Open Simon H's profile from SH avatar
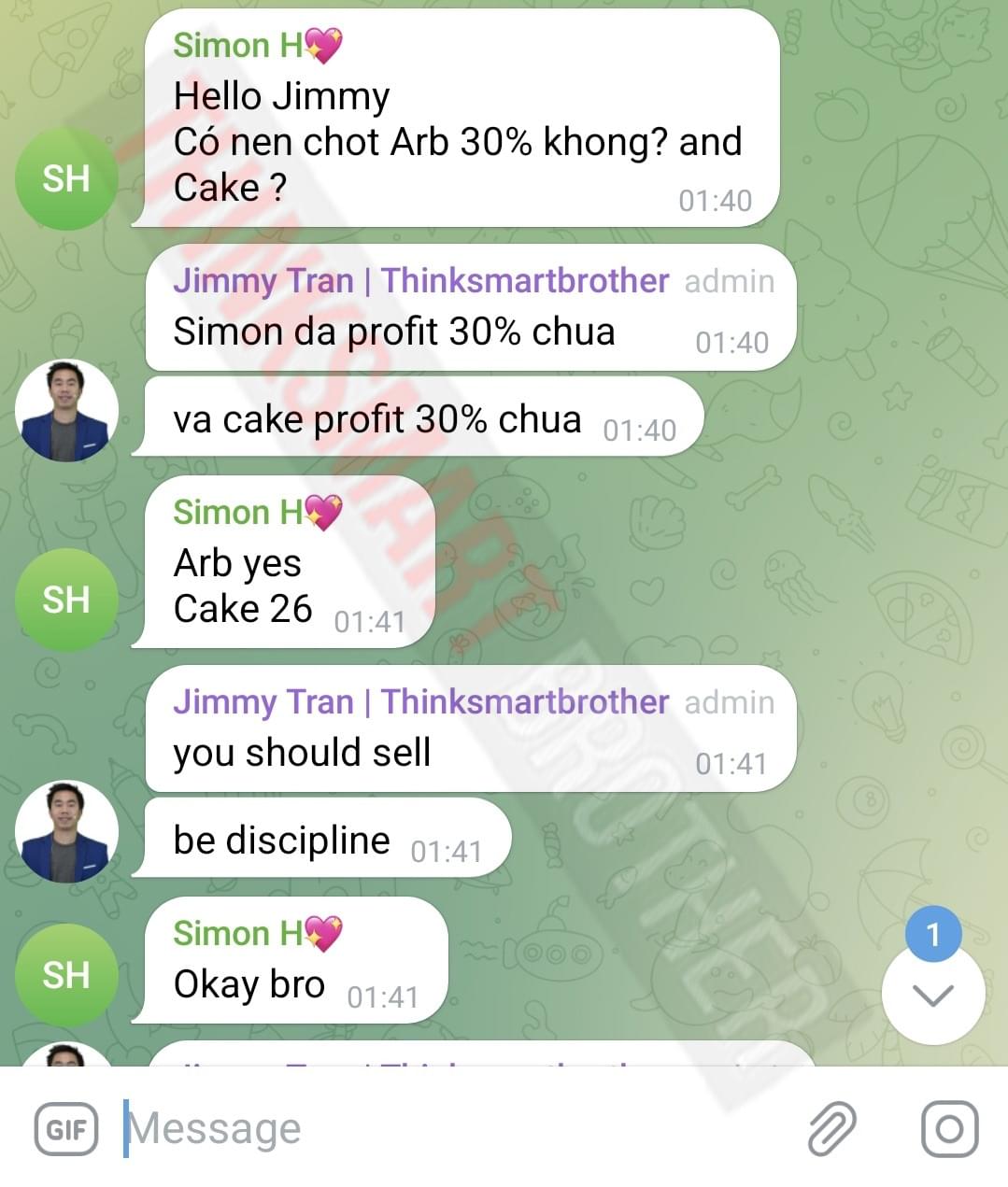 (x=65, y=178)
